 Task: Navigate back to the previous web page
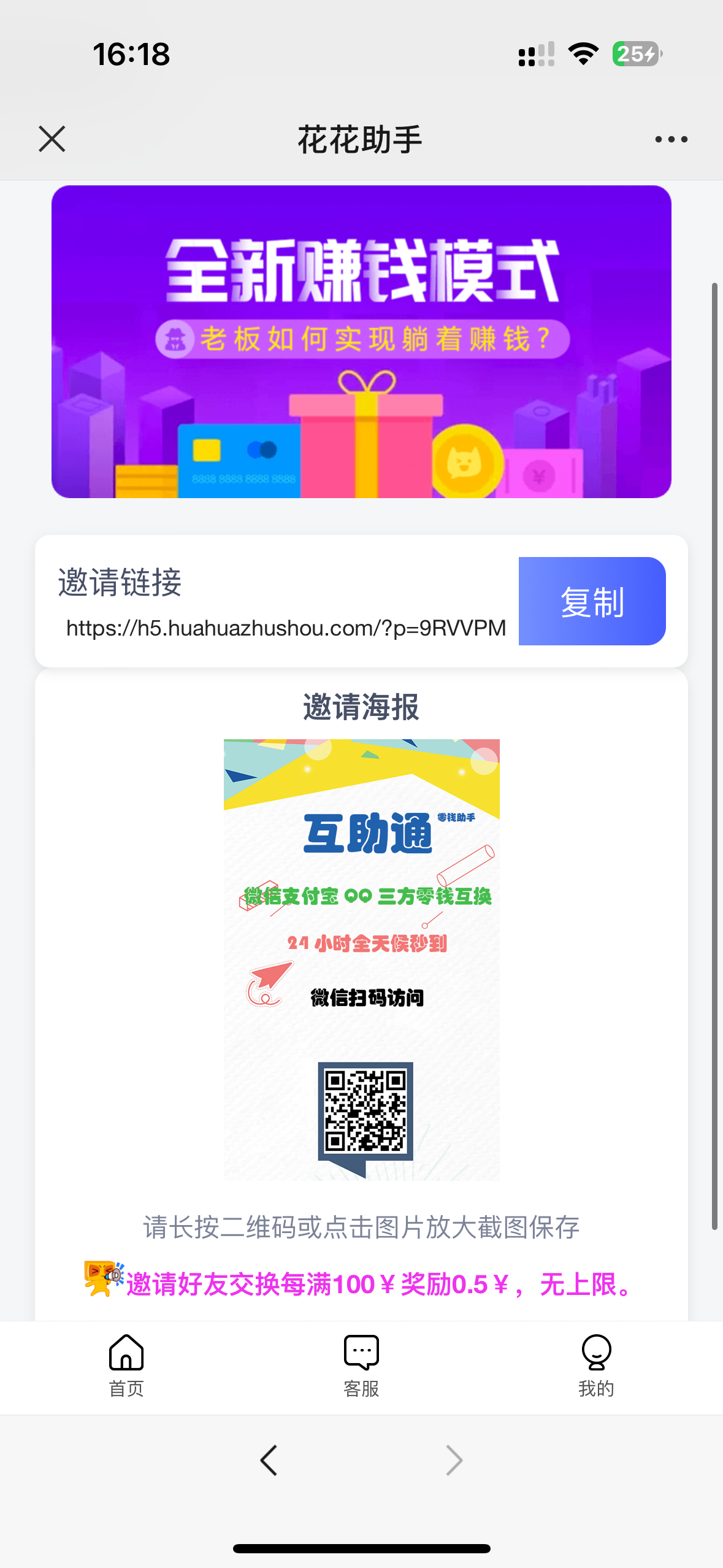269,1460
